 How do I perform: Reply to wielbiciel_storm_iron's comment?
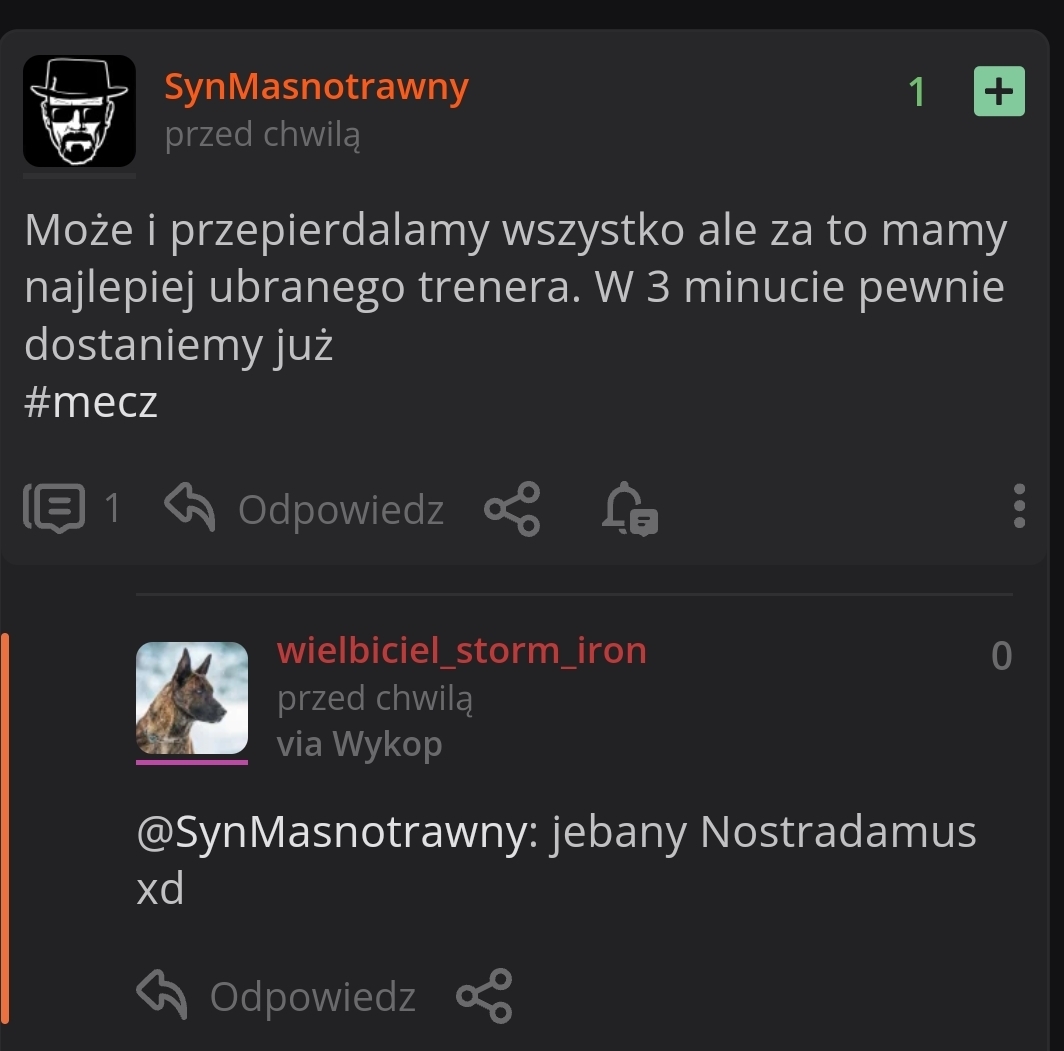(x=277, y=995)
